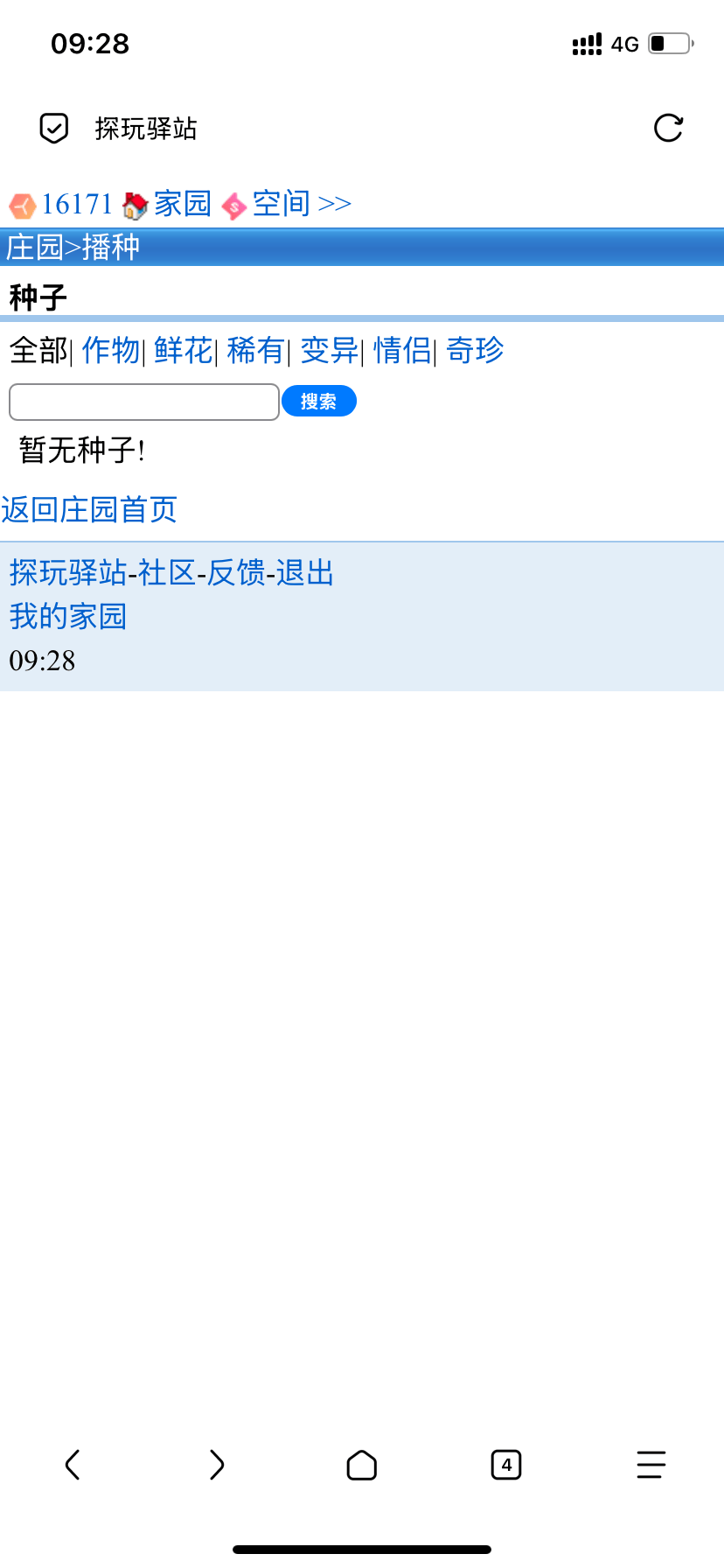Filter seeds by 鲜花

pyautogui.click(x=184, y=351)
